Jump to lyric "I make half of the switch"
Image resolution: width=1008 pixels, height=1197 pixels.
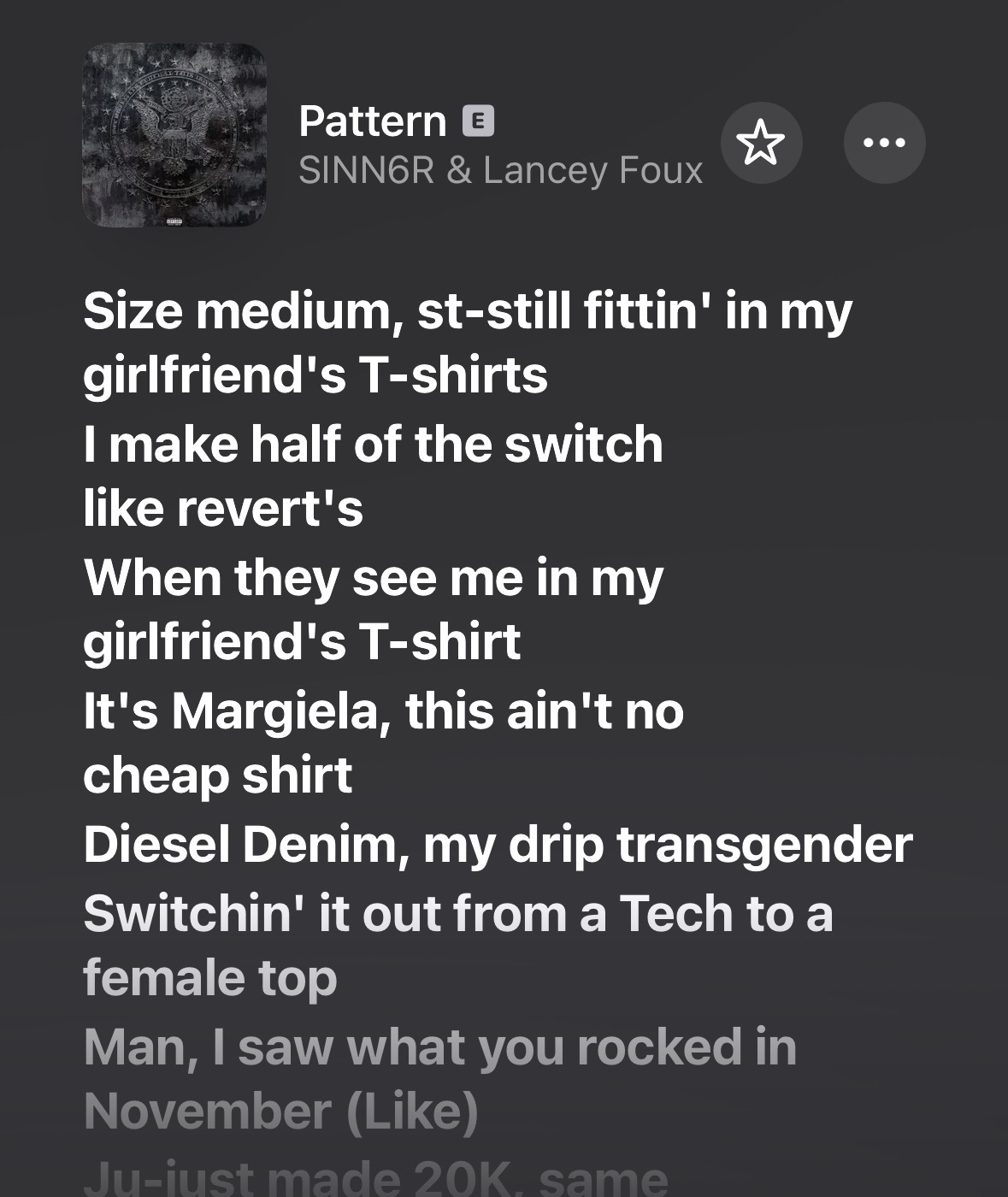point(373,445)
